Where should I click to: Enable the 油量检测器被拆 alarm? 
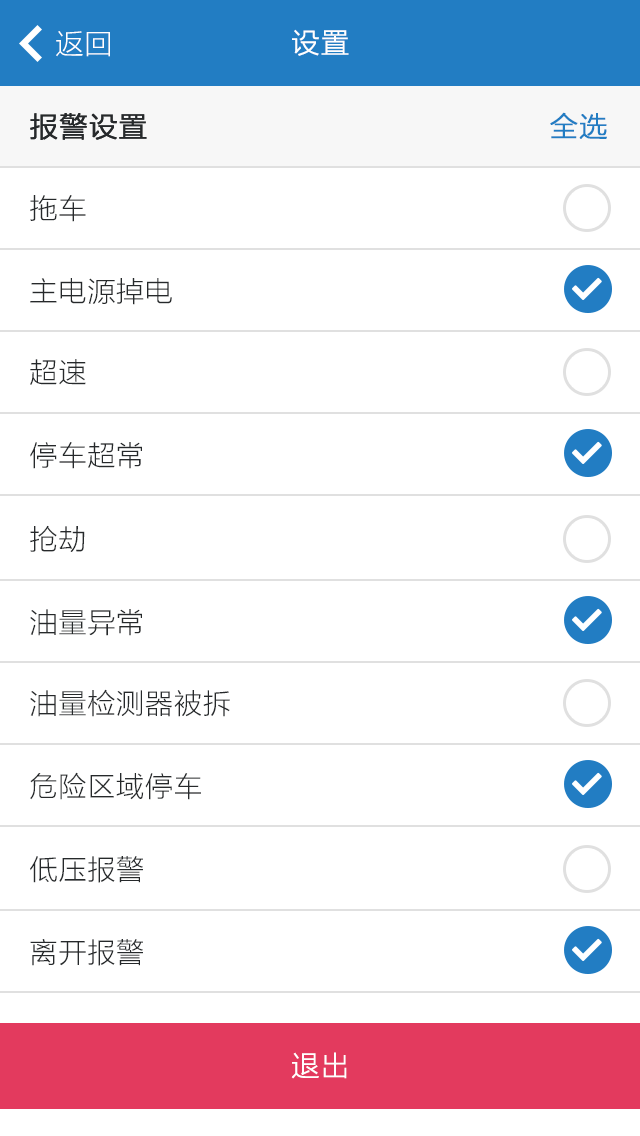pos(587,703)
